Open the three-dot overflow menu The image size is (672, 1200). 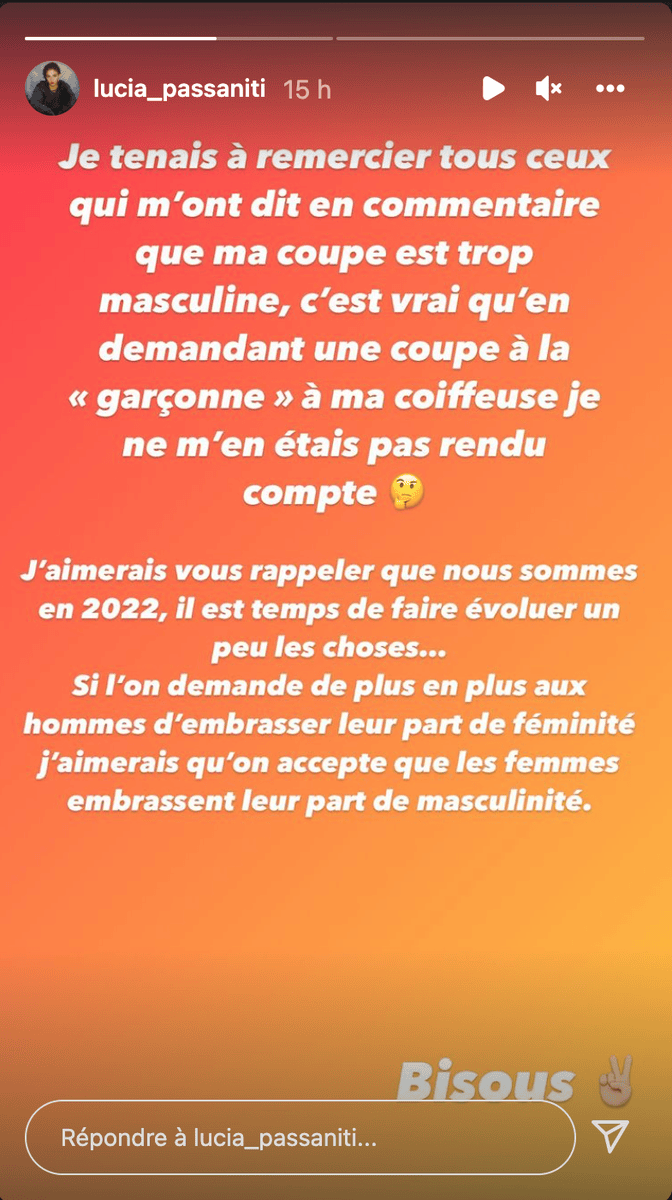coord(610,89)
